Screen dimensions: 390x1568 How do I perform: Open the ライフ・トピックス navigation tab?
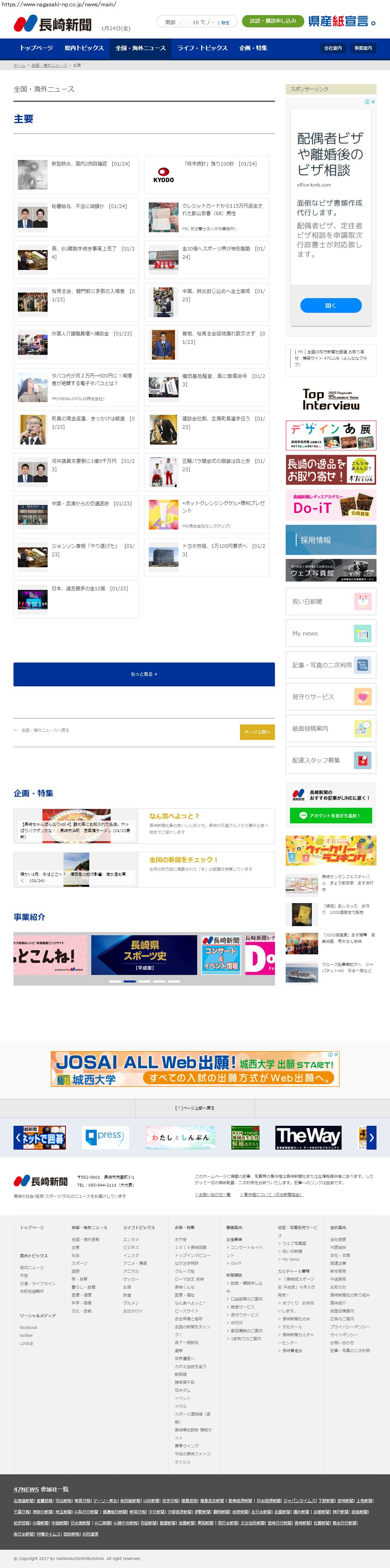[x=202, y=48]
